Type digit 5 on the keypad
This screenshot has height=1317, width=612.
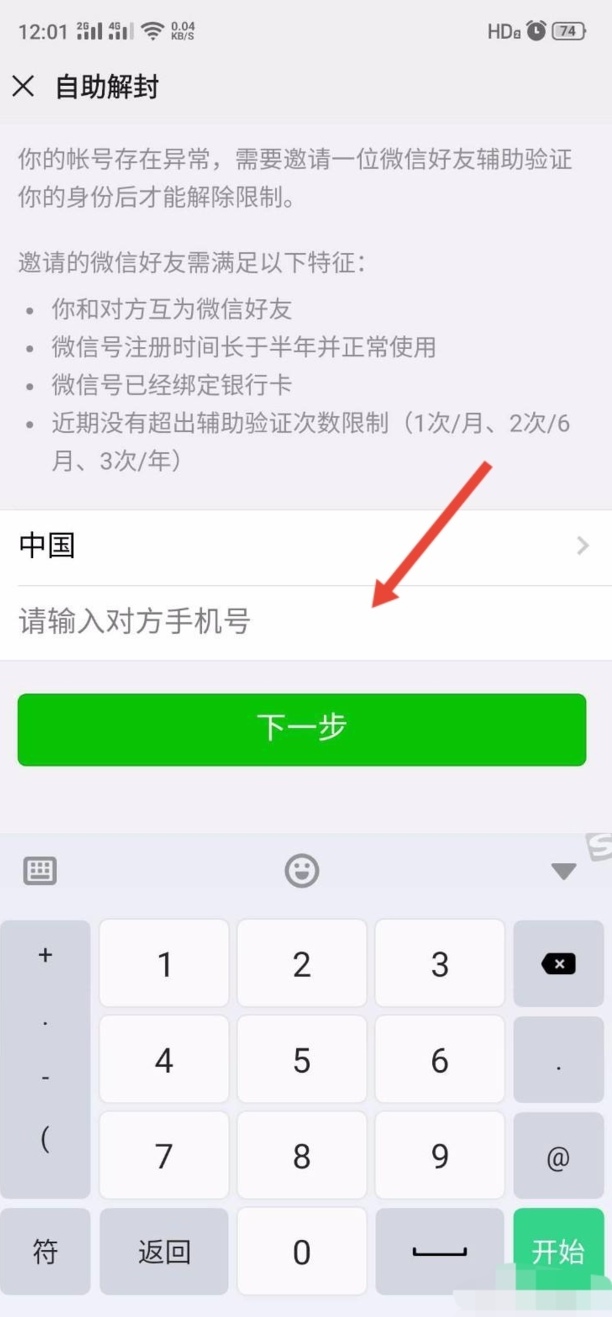[301, 1060]
